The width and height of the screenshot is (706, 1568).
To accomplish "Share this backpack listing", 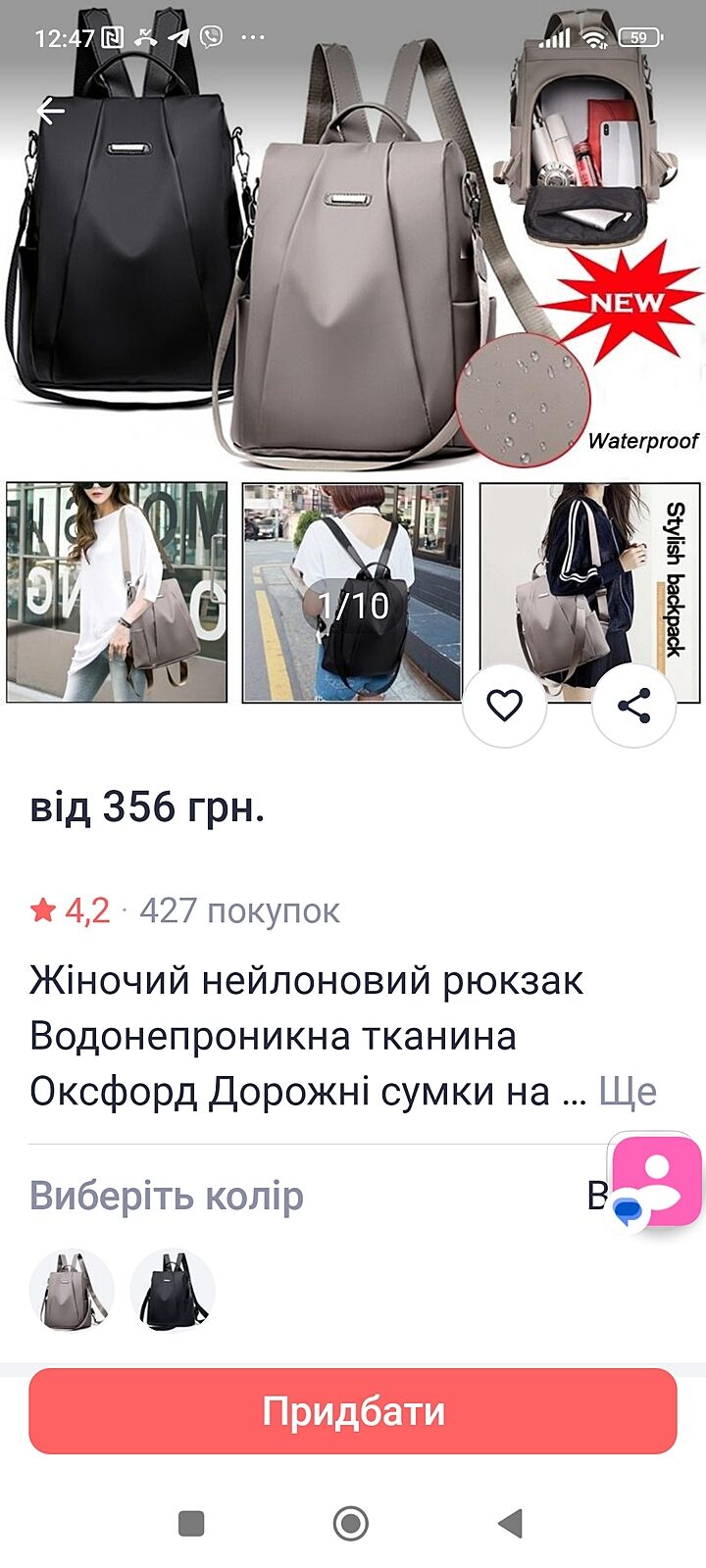I will click(634, 706).
